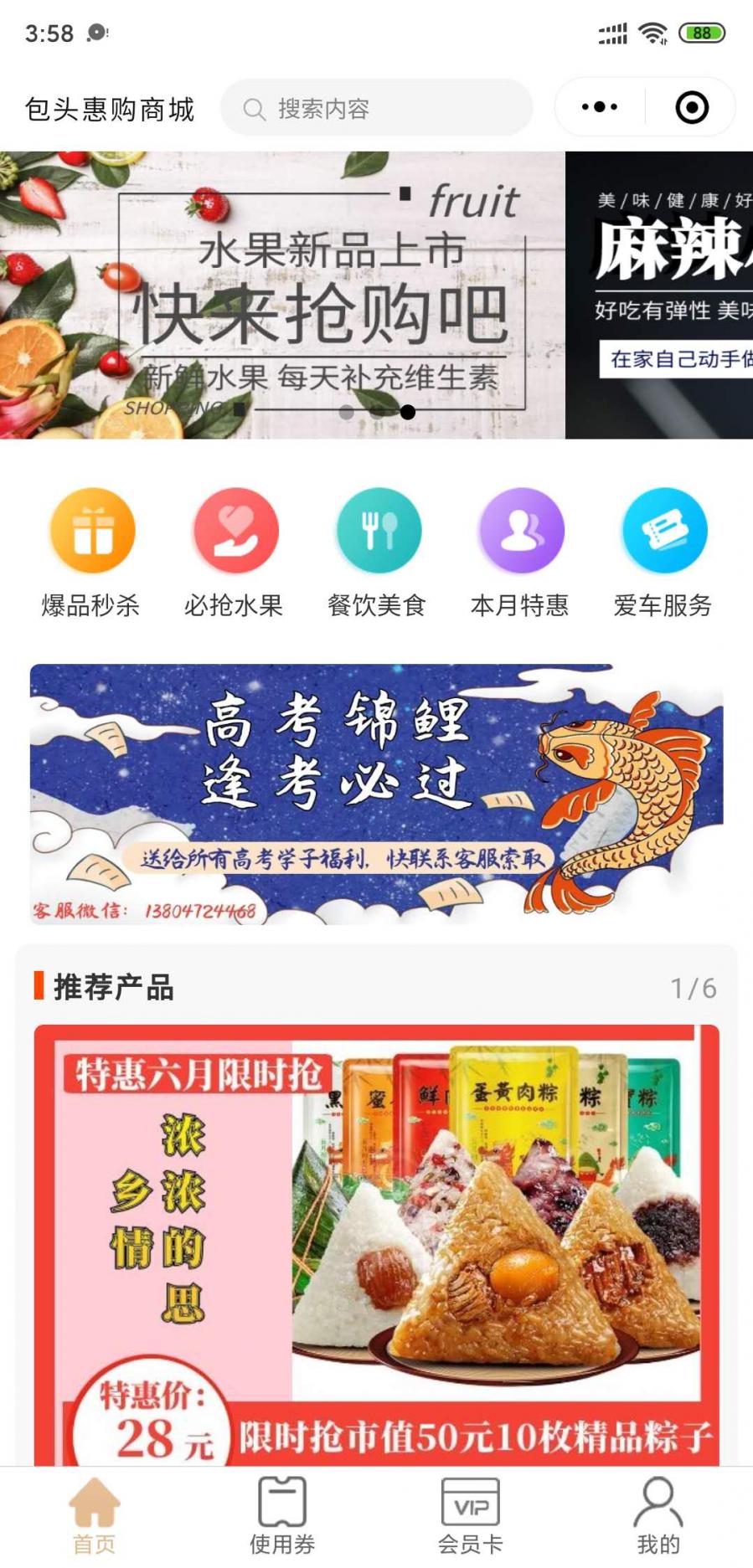Image resolution: width=753 pixels, height=1568 pixels.
Task: Open the 高考锦鲤 promotional banner
Action: pos(376,794)
